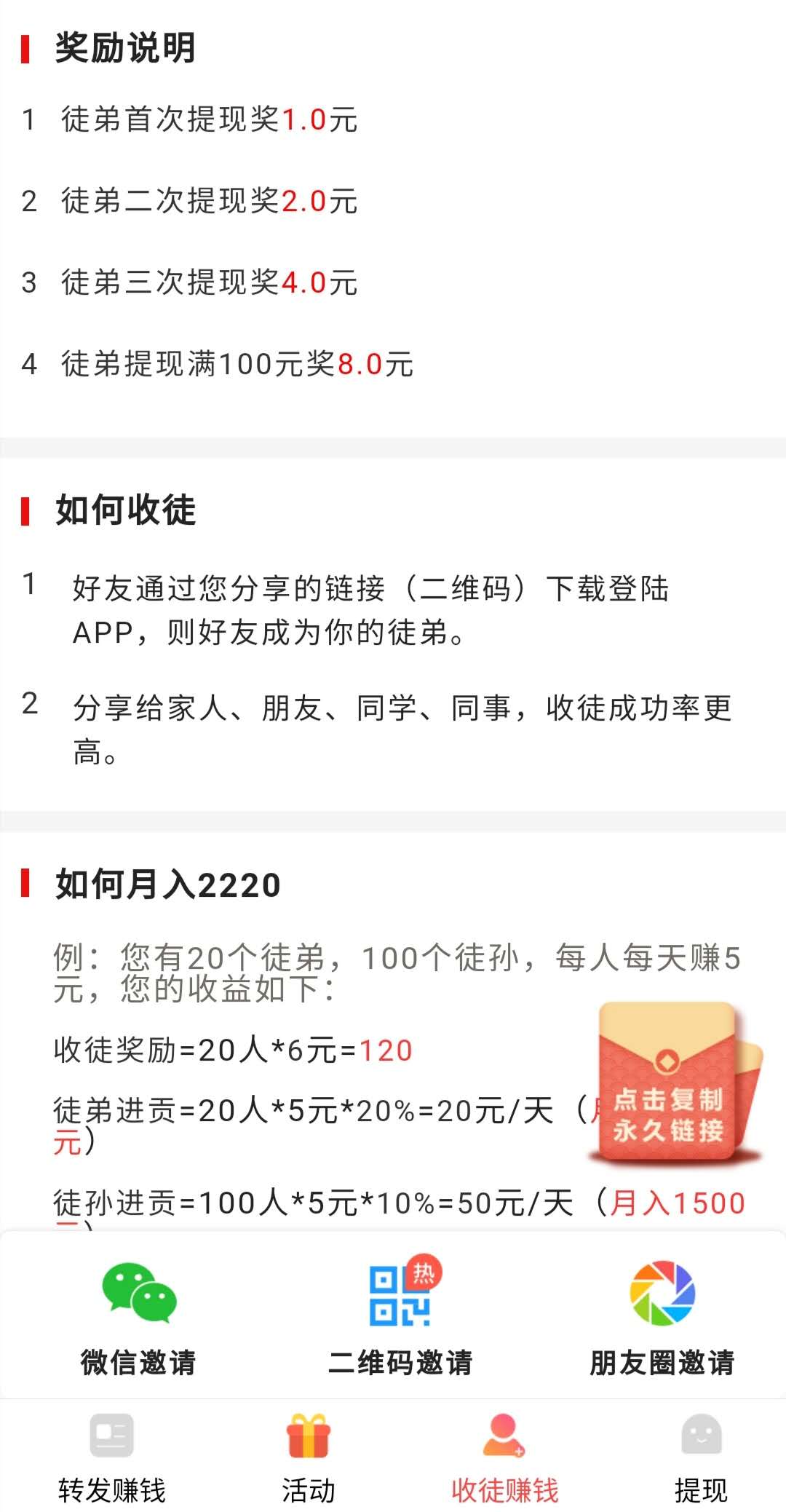Tap the red envelope to copy permanent link
The image size is (786, 1512).
click(x=675, y=1082)
